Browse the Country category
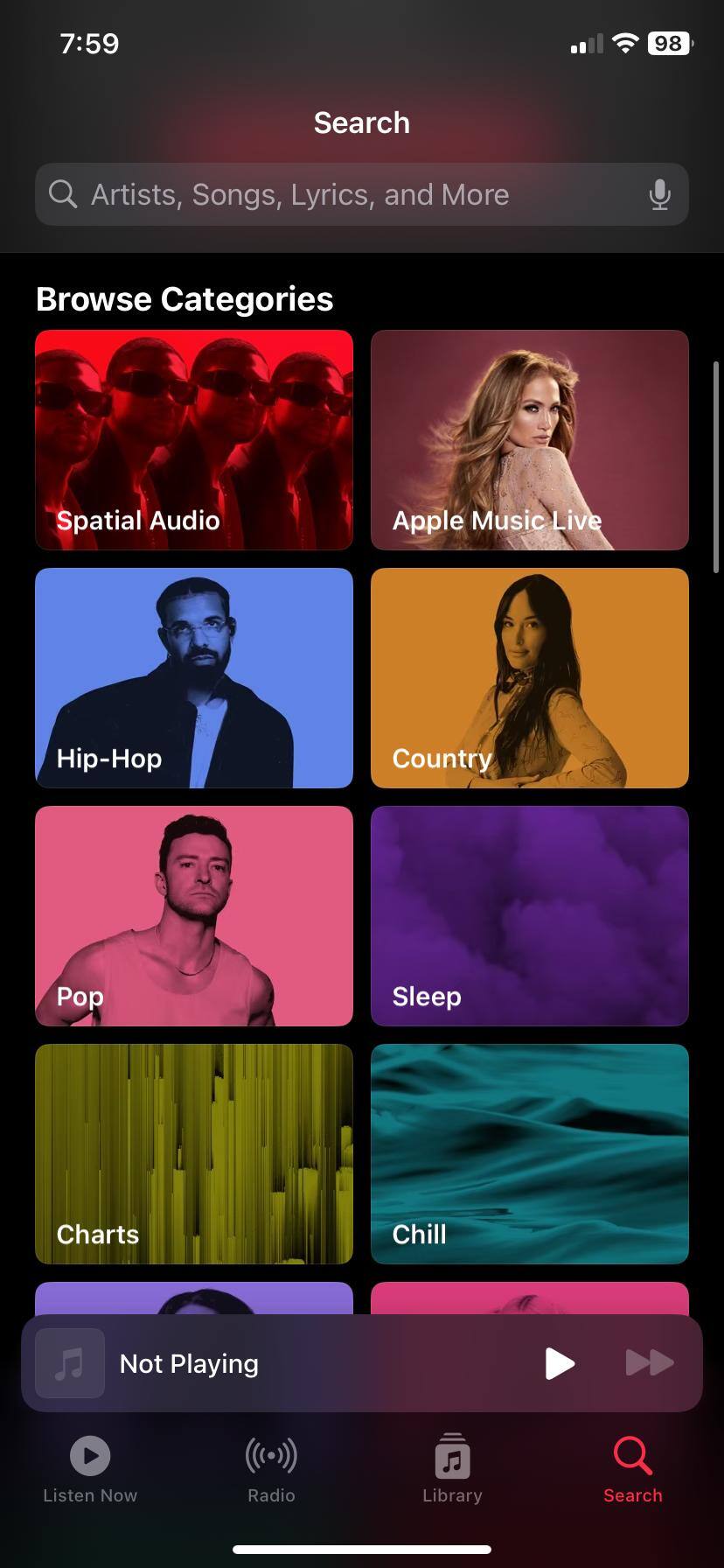 pyautogui.click(x=530, y=677)
